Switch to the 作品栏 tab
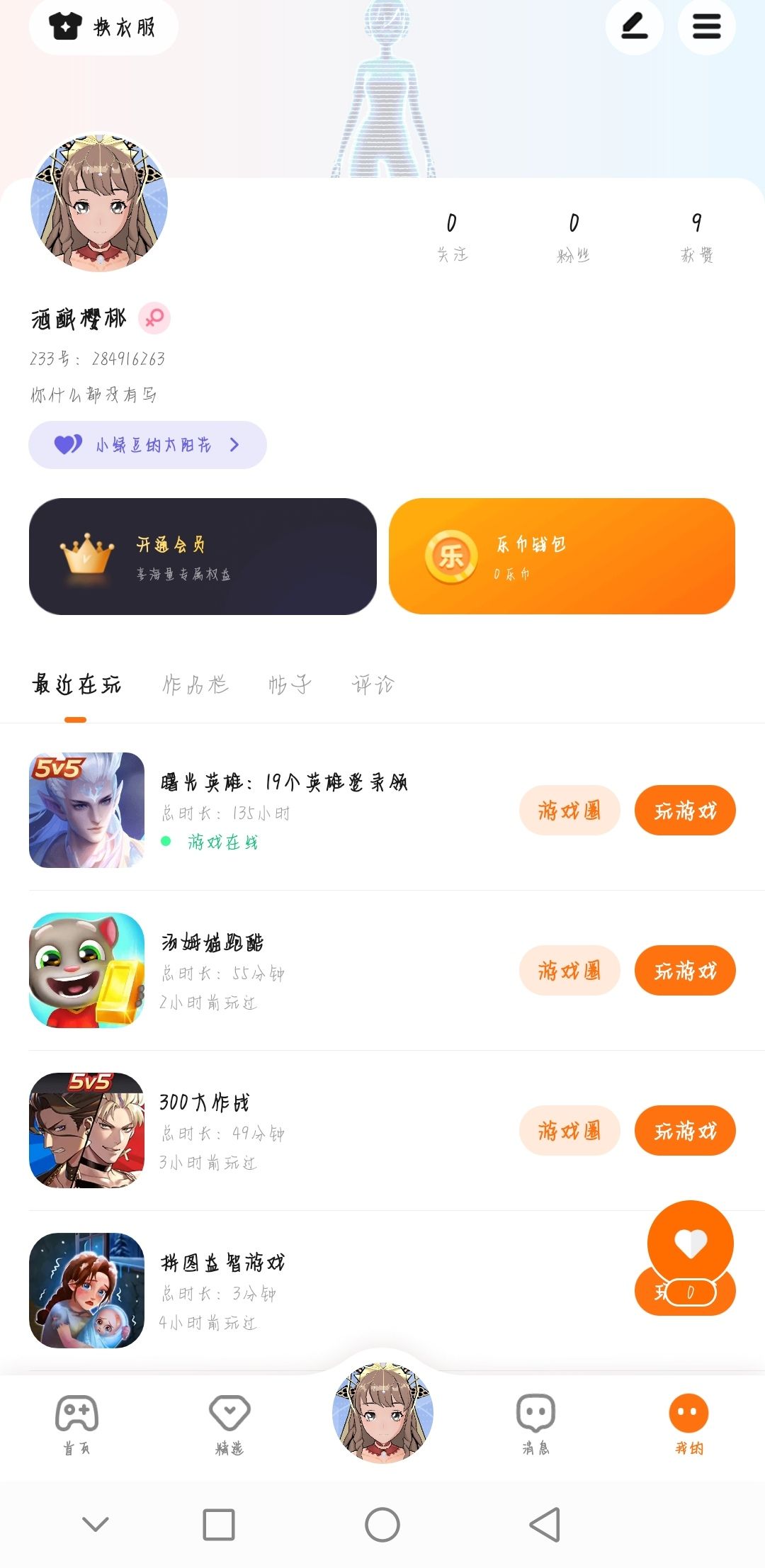Screen dimensions: 765x1568 pos(195,684)
